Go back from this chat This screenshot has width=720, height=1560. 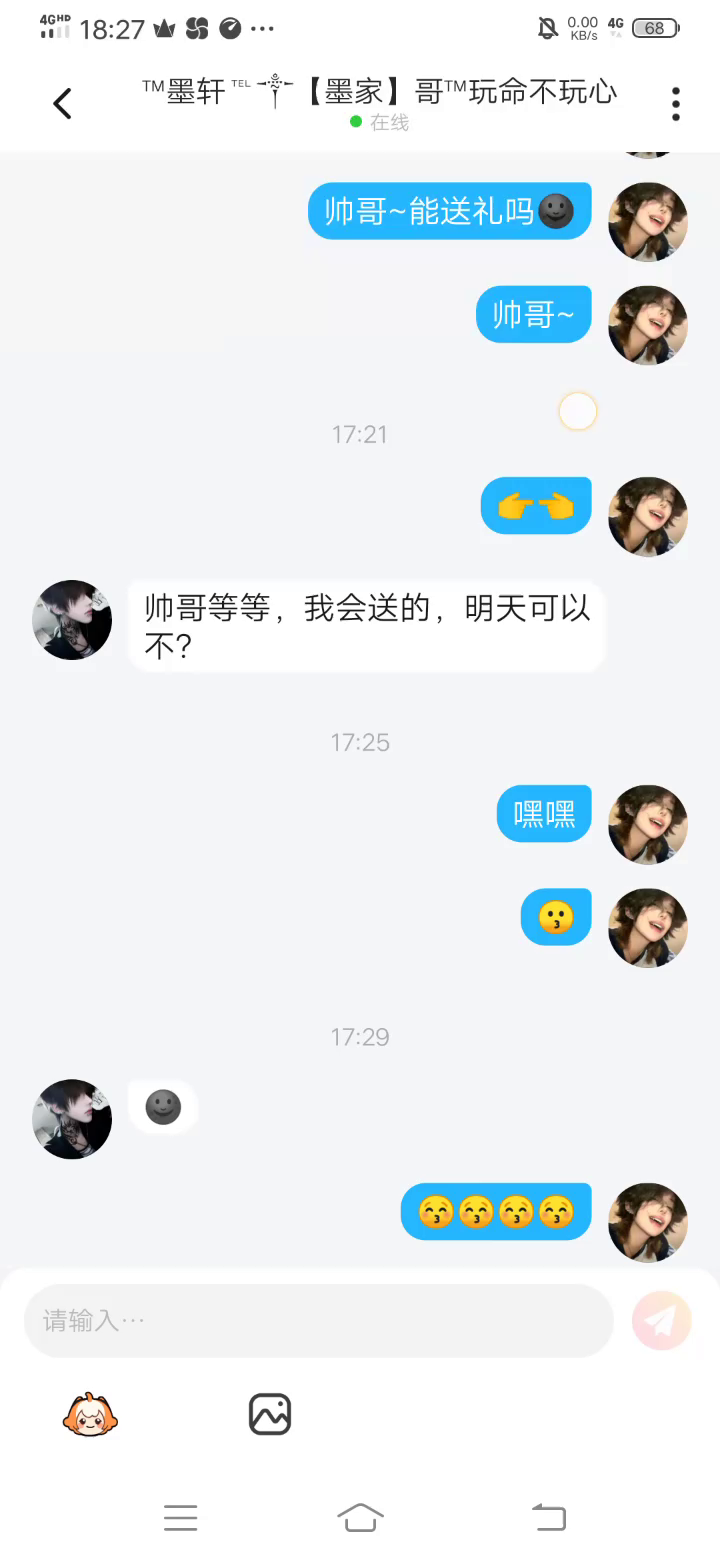(x=62, y=103)
